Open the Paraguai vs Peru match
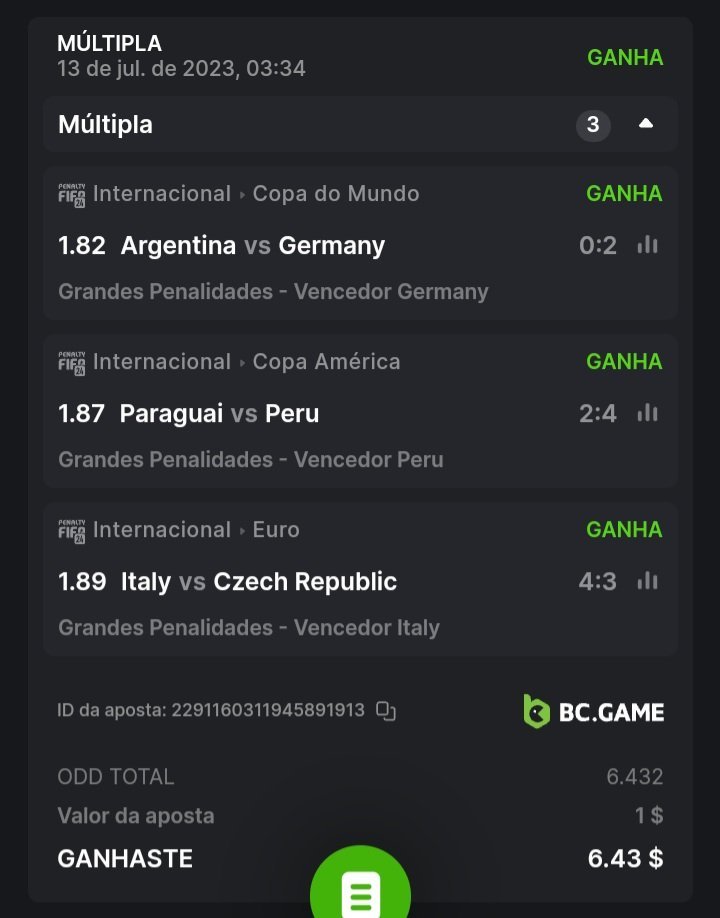 (x=219, y=414)
